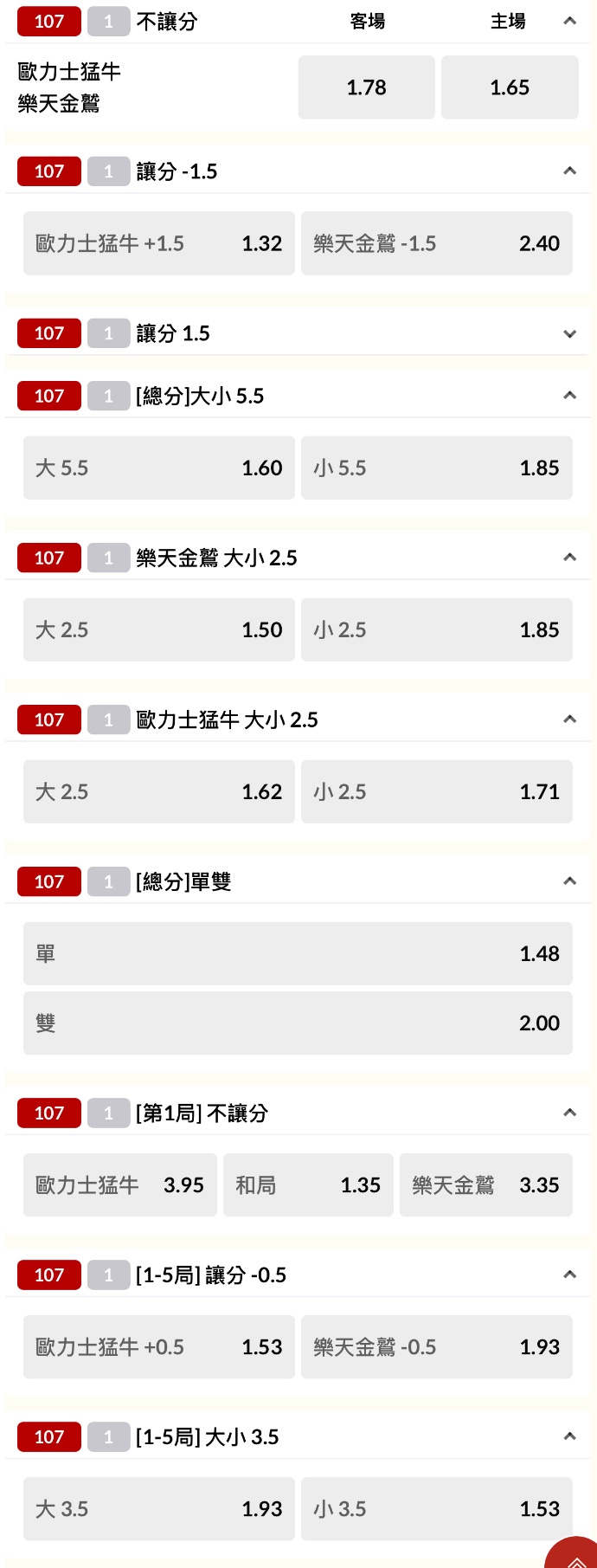Viewport: 597px width, 1568px height.
Task: Select home win odds 1.65
Action: tap(510, 87)
